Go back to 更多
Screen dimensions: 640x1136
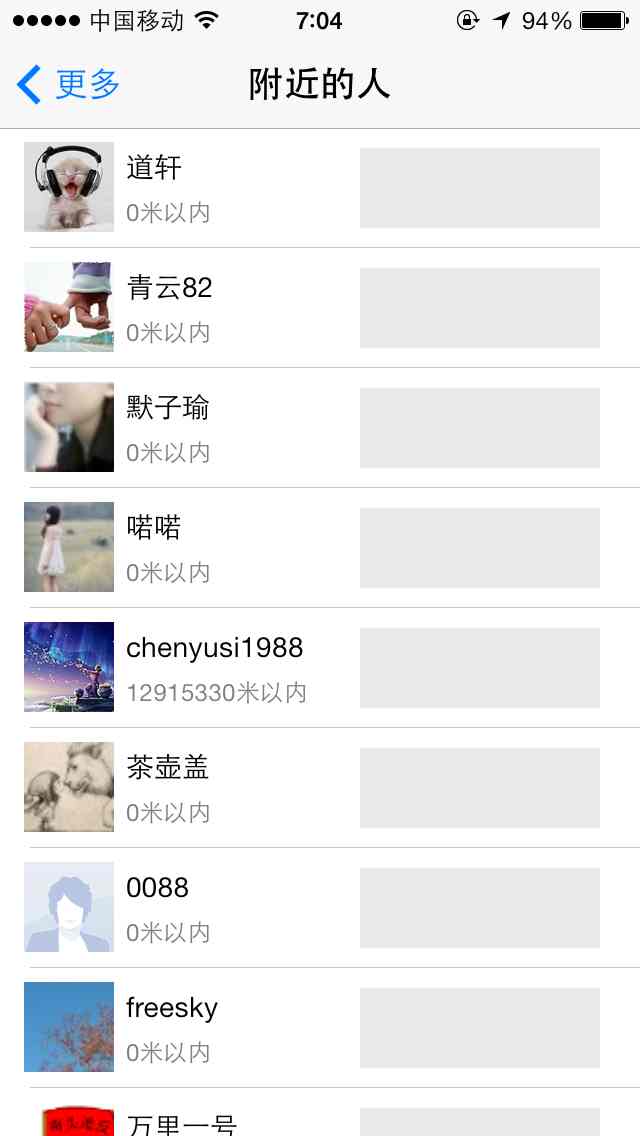pos(68,85)
